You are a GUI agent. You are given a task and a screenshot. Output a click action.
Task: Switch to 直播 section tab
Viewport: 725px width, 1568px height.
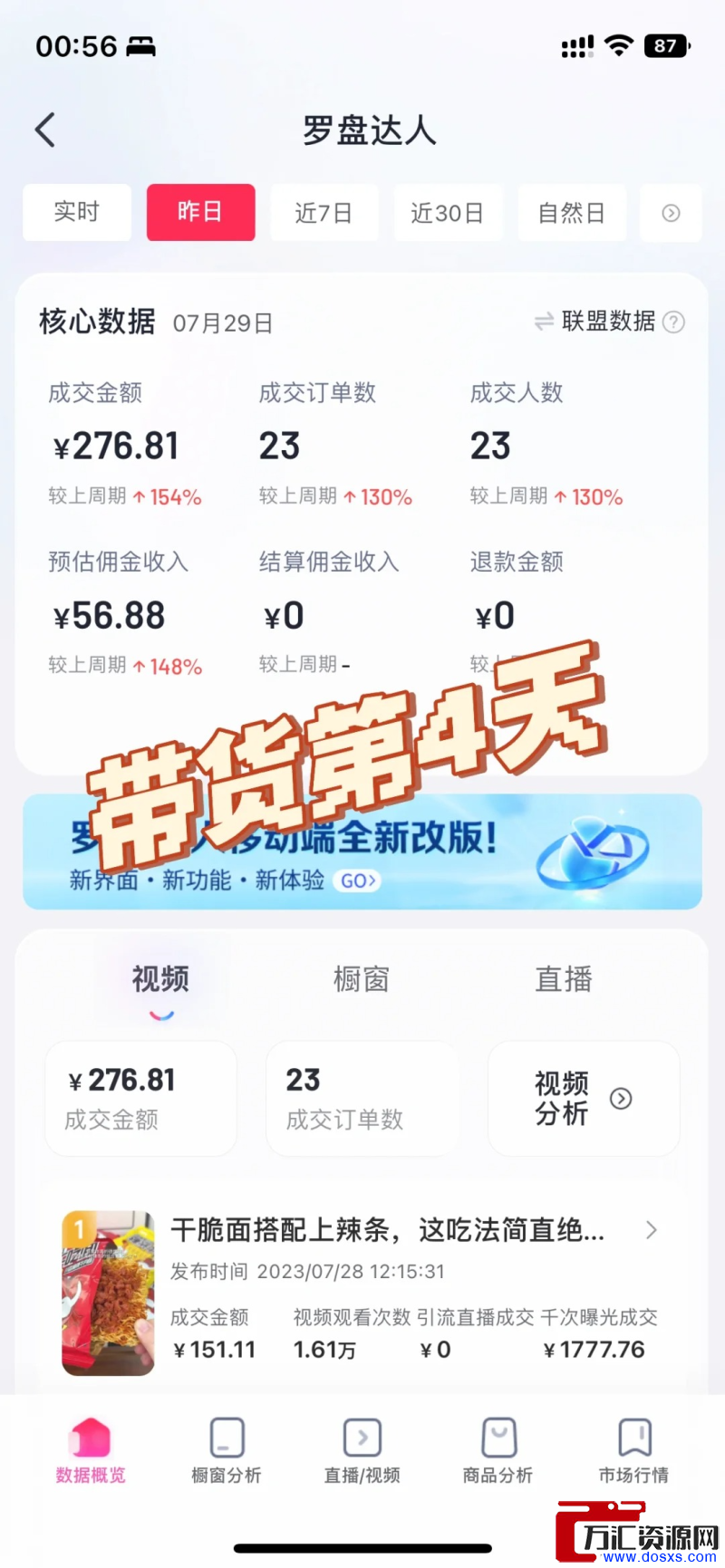pos(563,979)
